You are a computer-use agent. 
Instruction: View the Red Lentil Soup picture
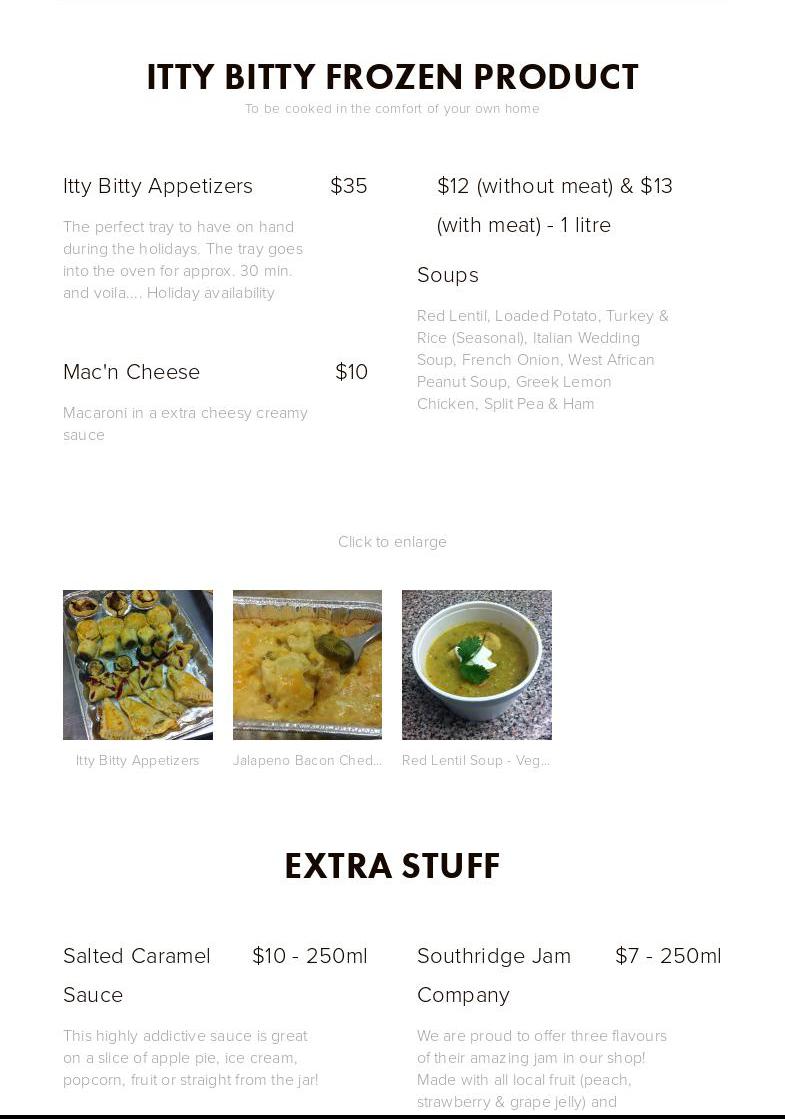pos(477,665)
